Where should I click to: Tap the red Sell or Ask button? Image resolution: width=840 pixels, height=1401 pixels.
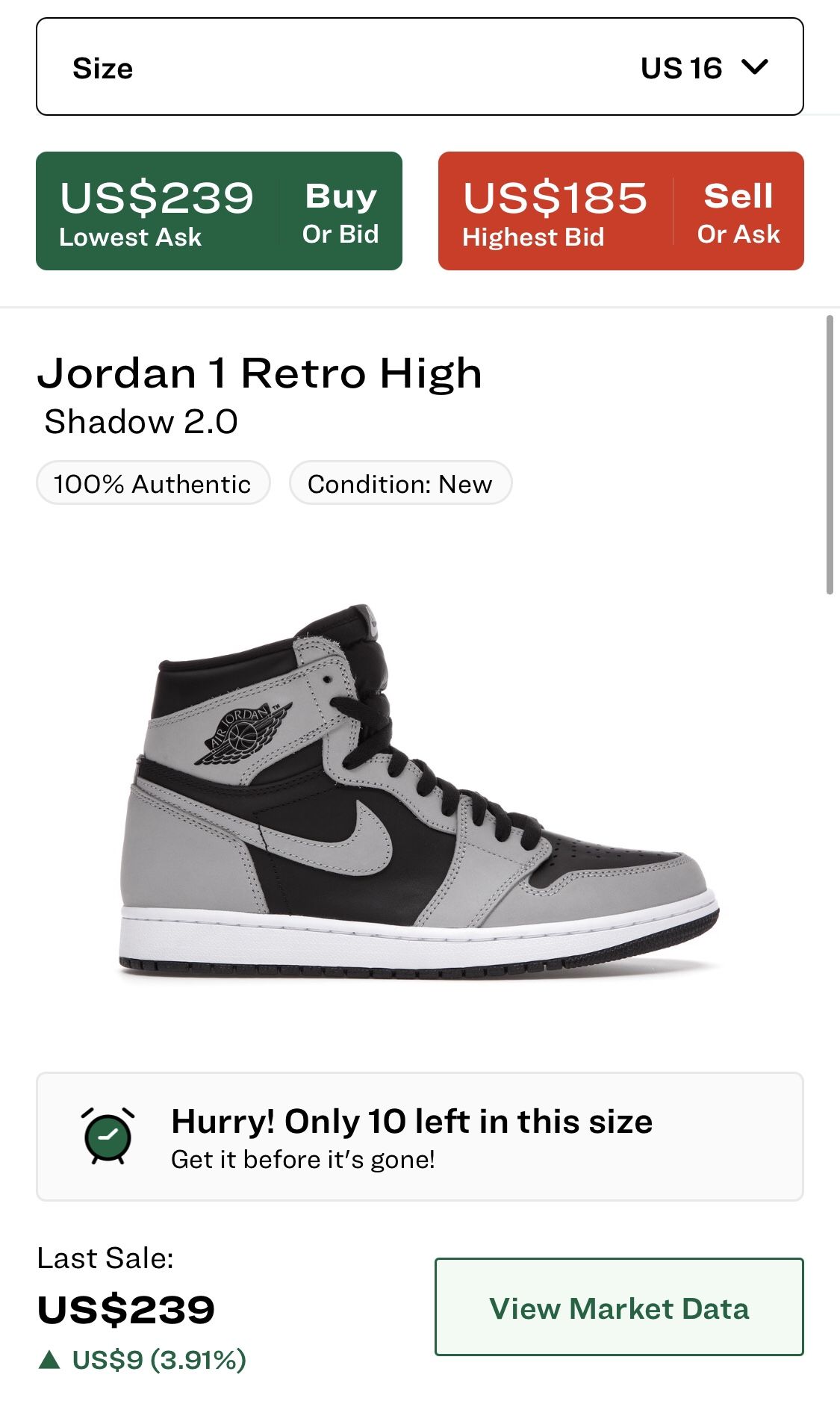coord(620,211)
